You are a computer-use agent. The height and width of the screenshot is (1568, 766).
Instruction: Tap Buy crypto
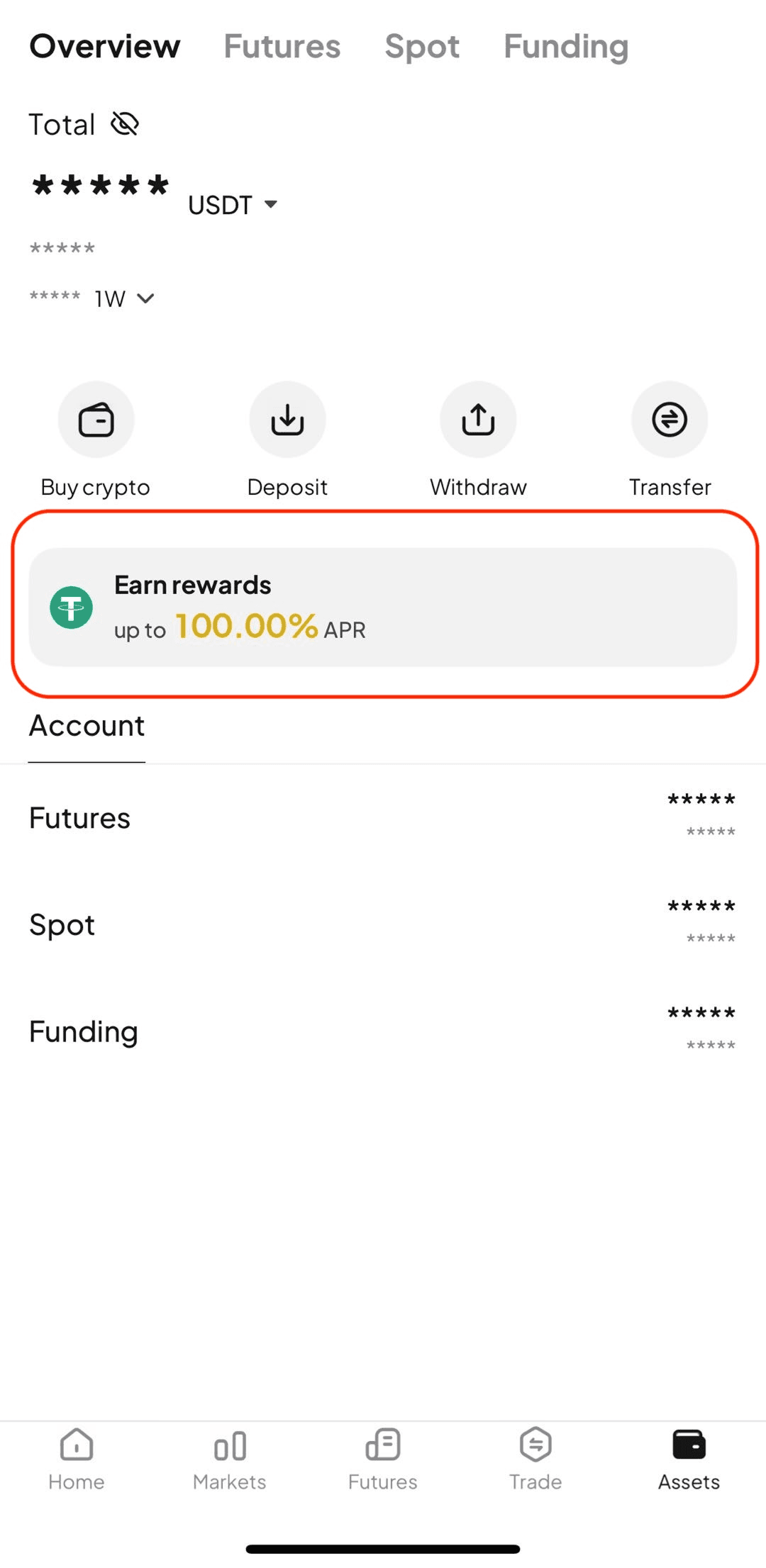(x=96, y=420)
